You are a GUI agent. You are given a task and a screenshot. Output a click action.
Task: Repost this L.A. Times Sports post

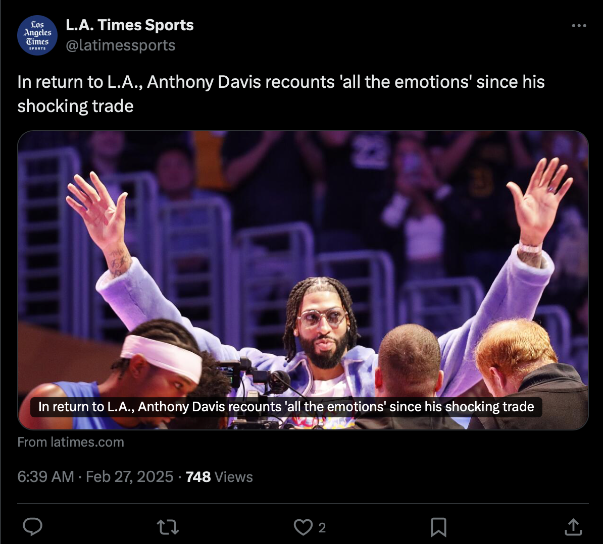(x=168, y=525)
